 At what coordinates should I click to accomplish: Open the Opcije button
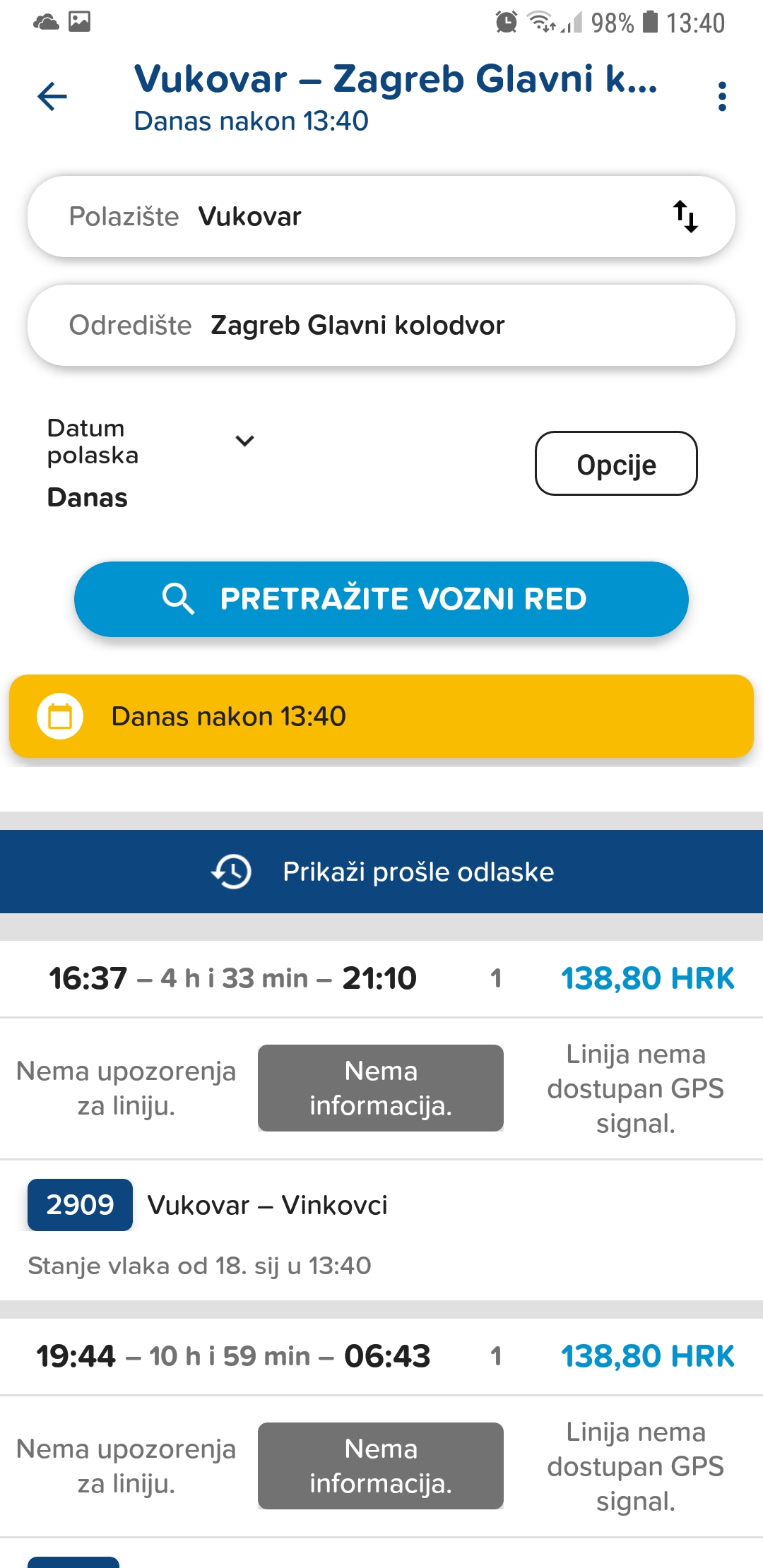pyautogui.click(x=616, y=463)
